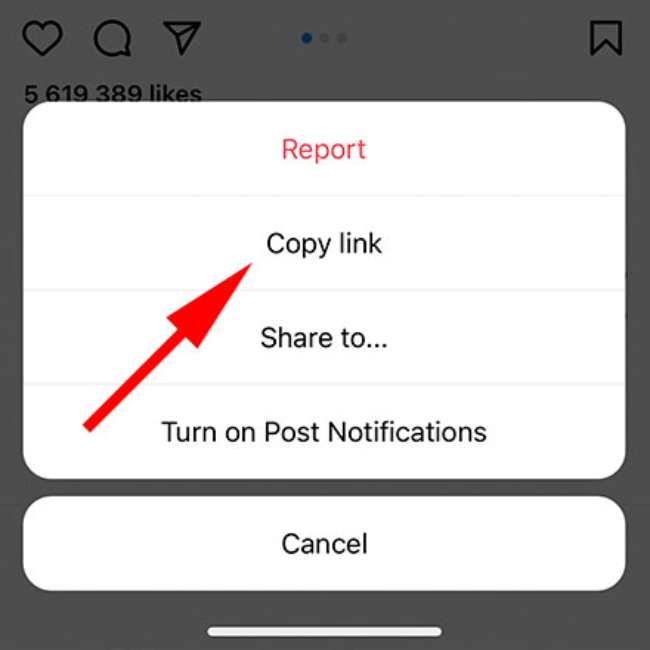Turn on Post Notifications
650x650 pixels.
coord(324,432)
